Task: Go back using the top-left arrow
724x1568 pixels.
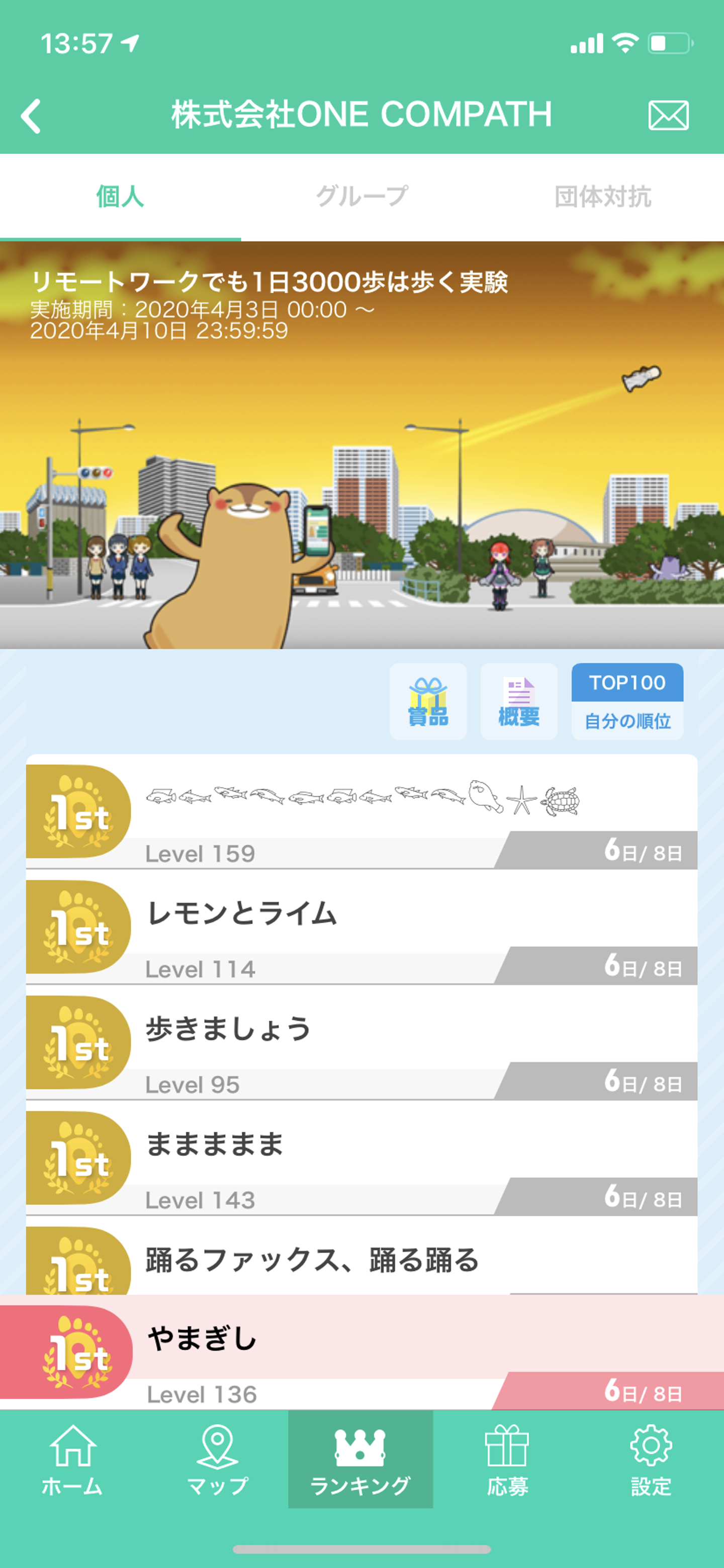Action: 32,116
